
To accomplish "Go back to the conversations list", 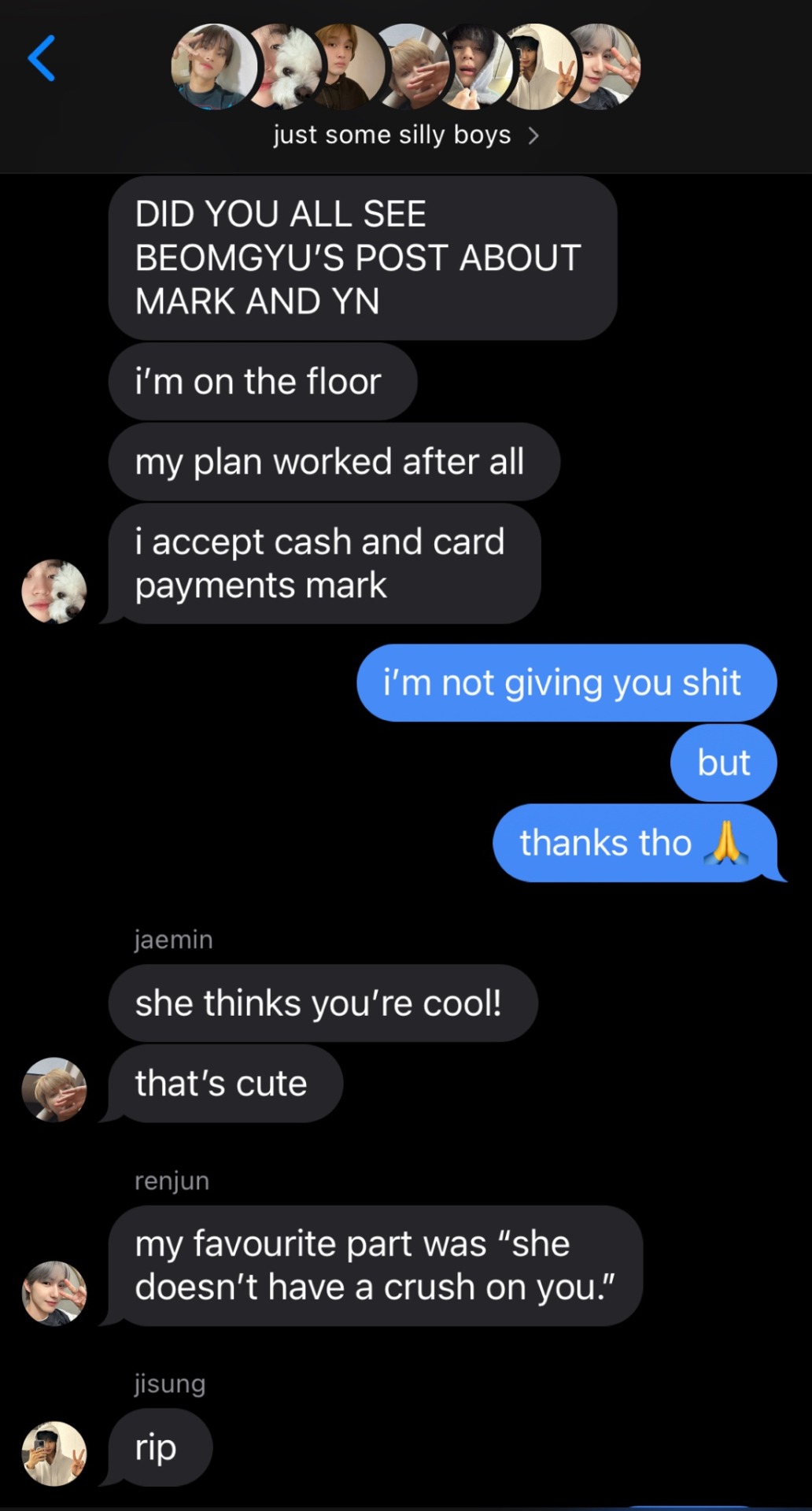I will pos(42,58).
